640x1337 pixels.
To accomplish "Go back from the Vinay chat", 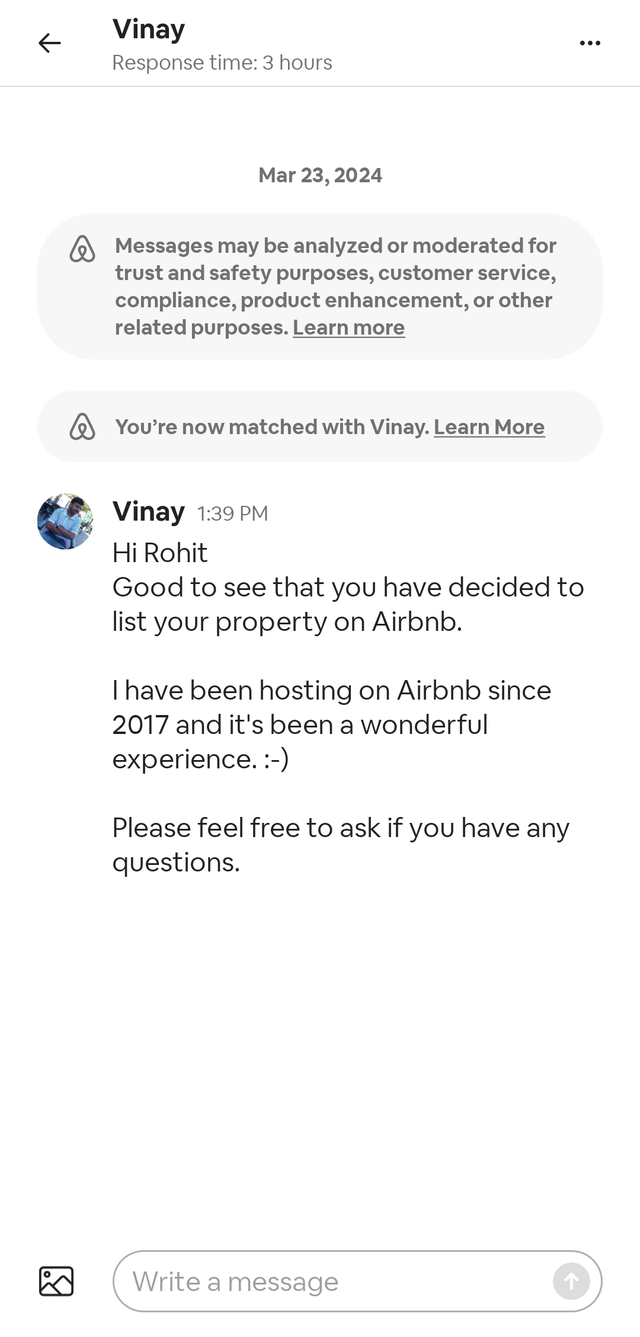I will (49, 43).
